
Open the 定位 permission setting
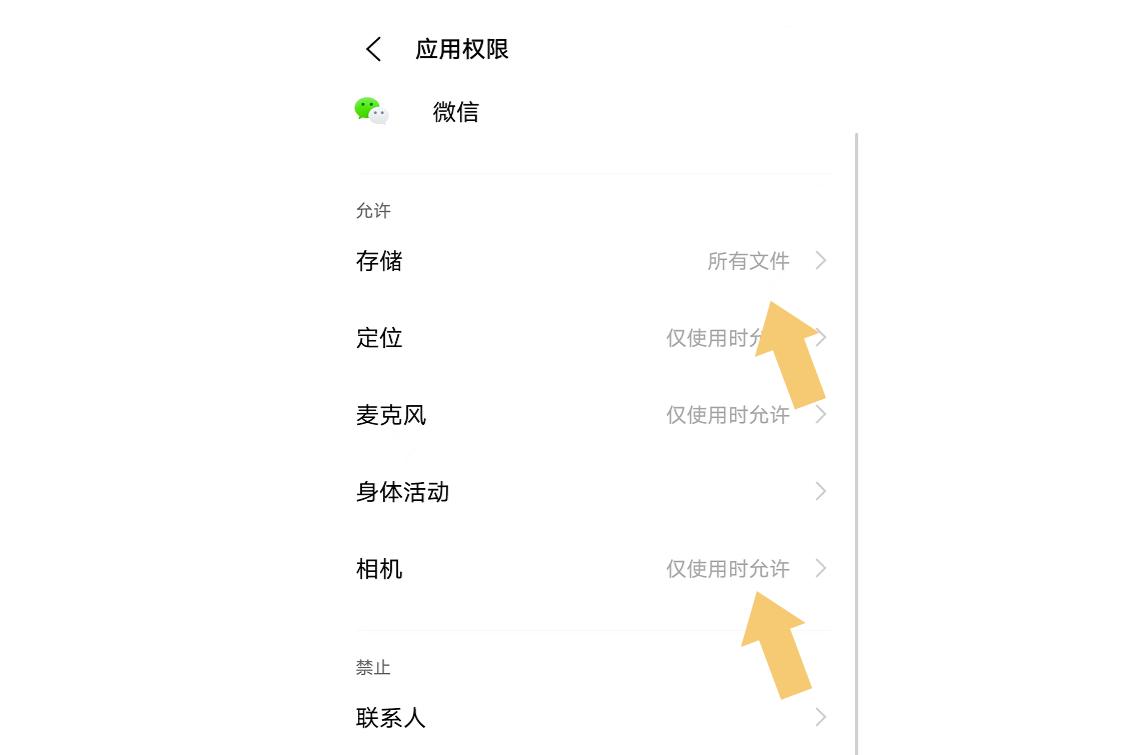pyautogui.click(x=592, y=338)
